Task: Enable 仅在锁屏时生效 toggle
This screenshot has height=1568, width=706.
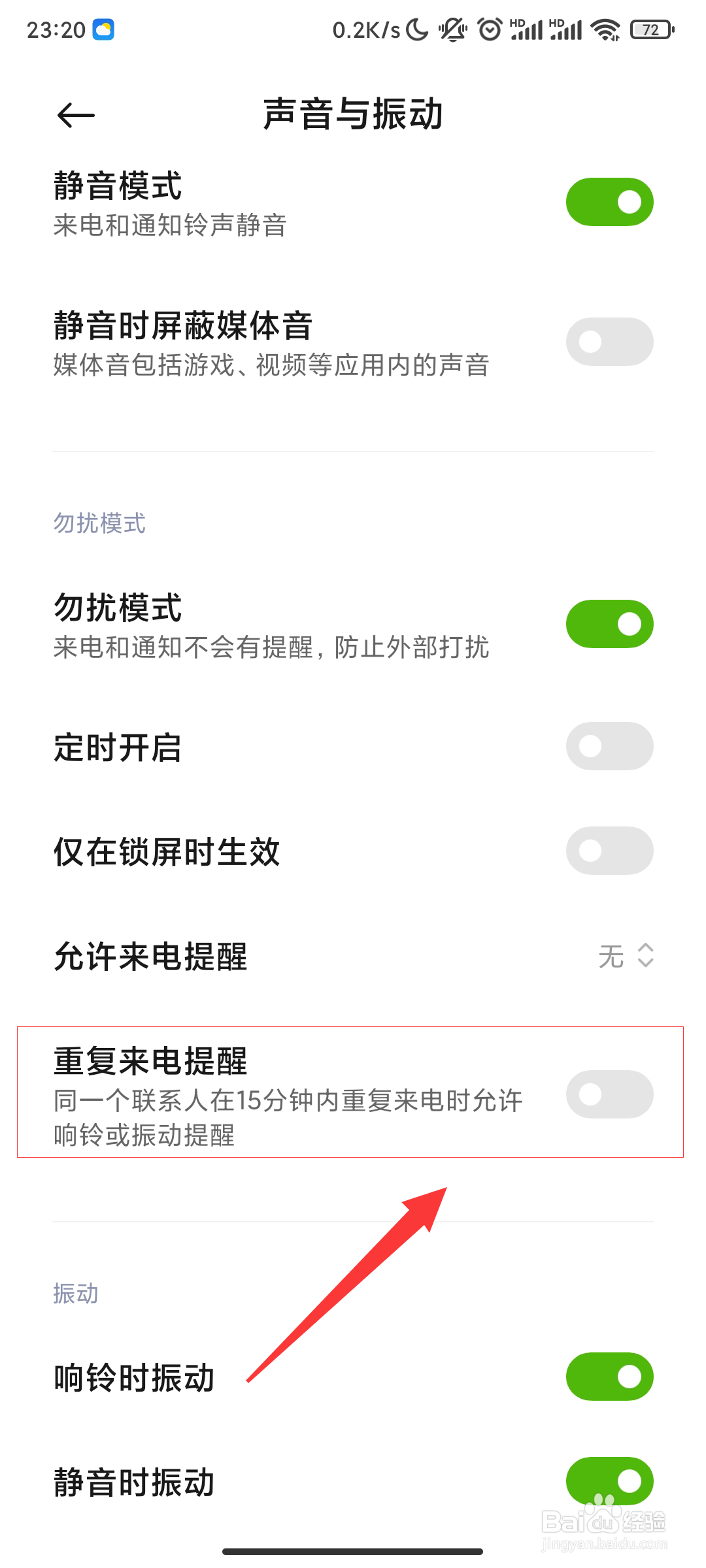Action: 609,851
